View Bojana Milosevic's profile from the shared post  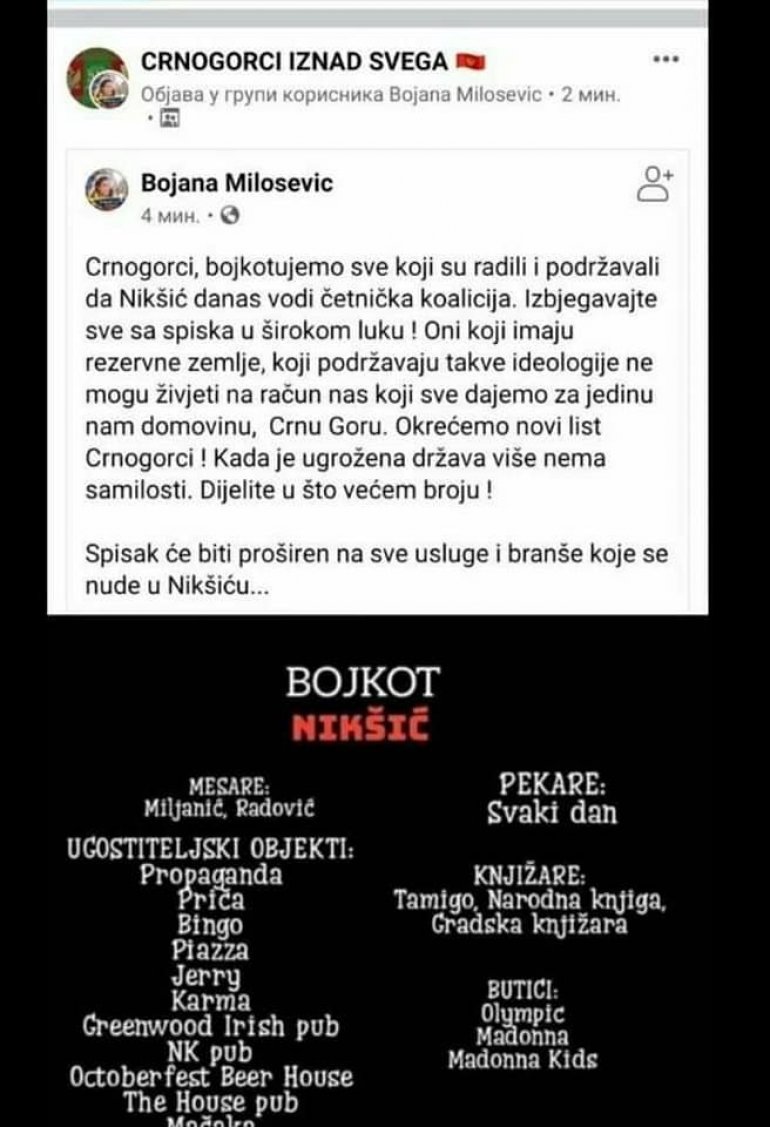(237, 183)
